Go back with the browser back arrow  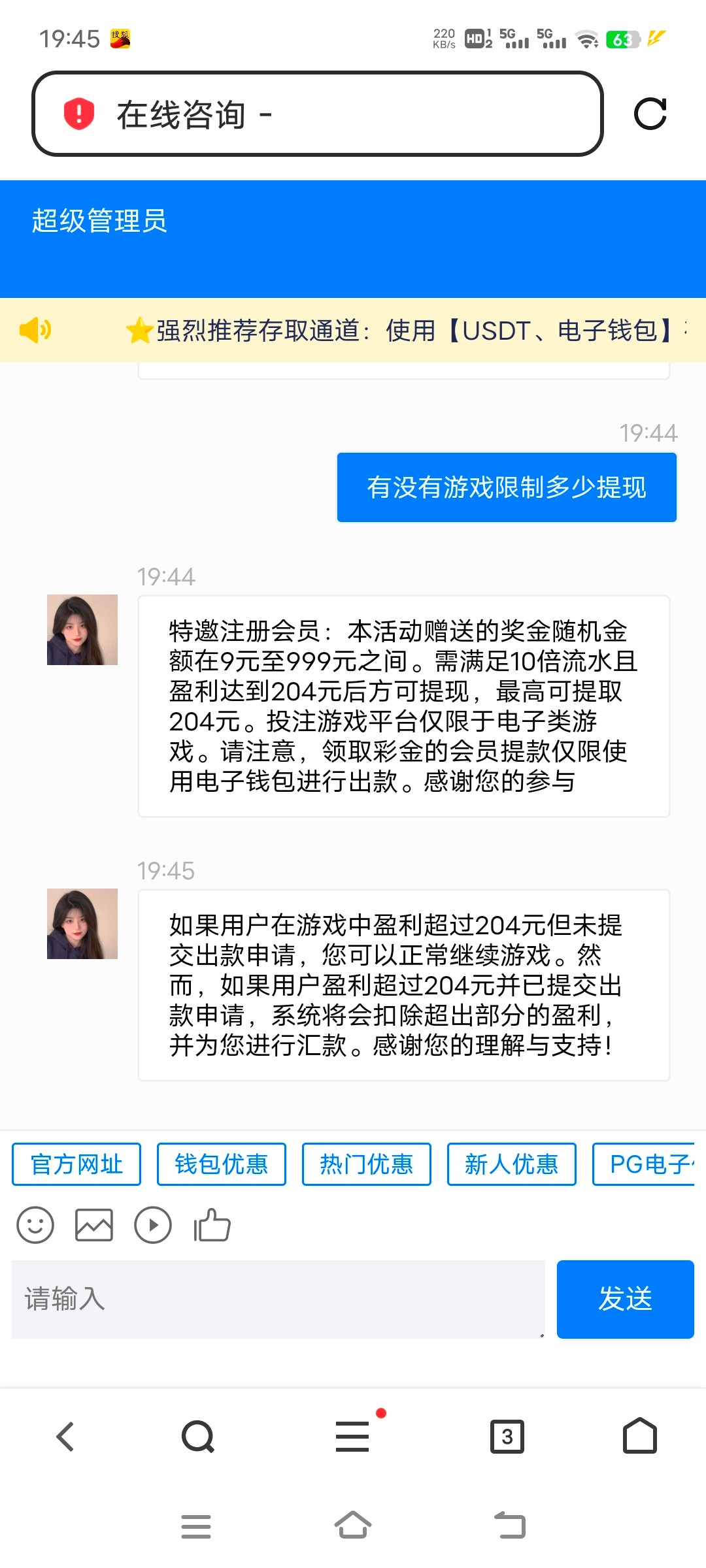(x=65, y=1437)
